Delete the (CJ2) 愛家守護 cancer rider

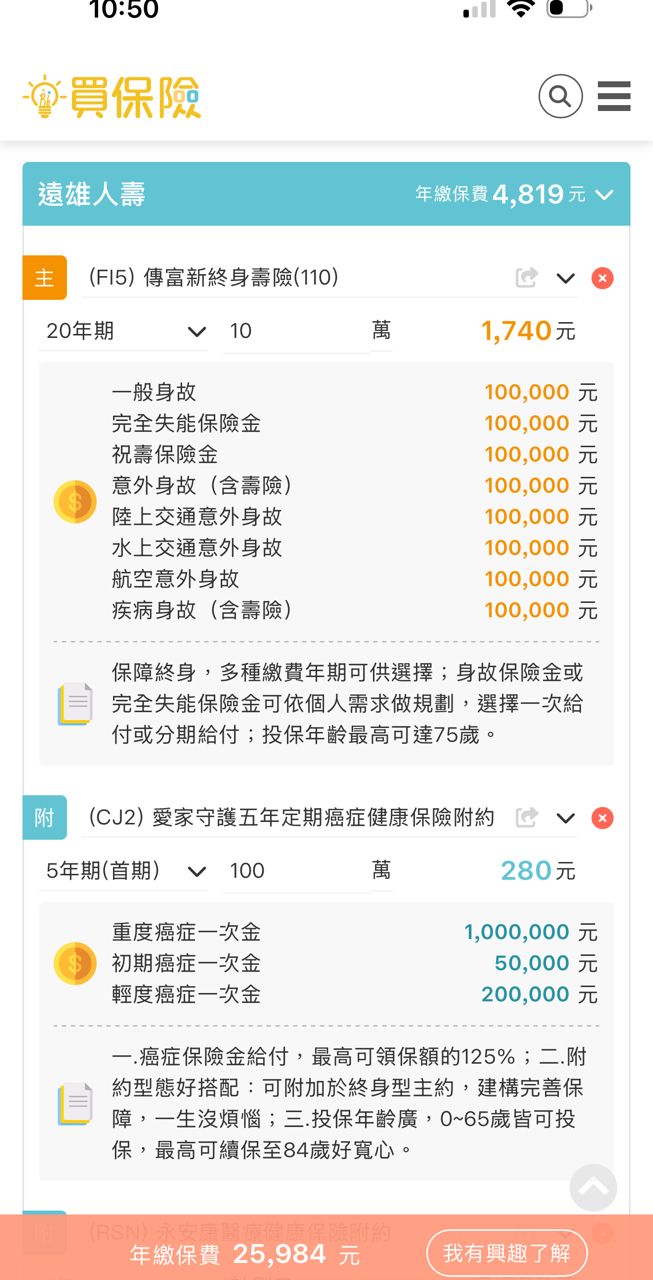[x=602, y=818]
